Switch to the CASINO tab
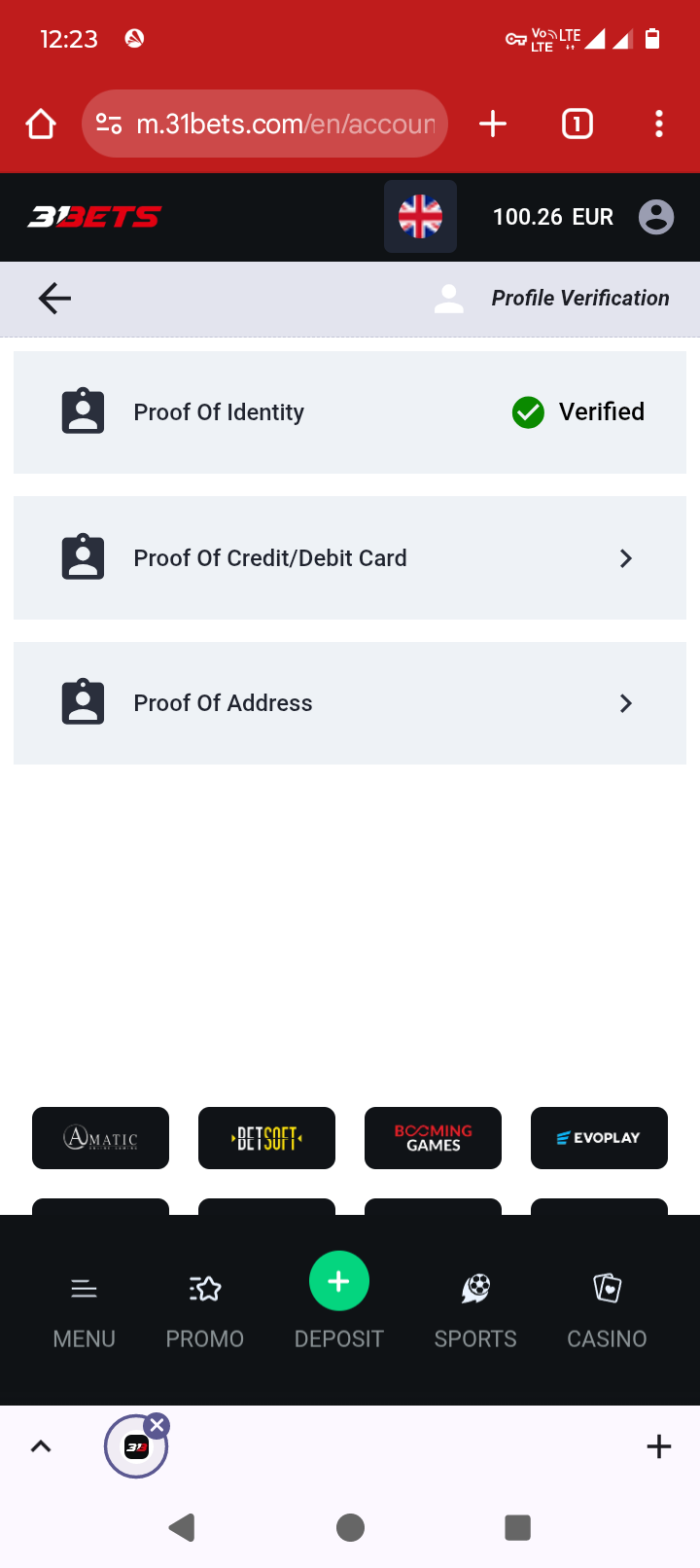The width and height of the screenshot is (700, 1568). (607, 1309)
